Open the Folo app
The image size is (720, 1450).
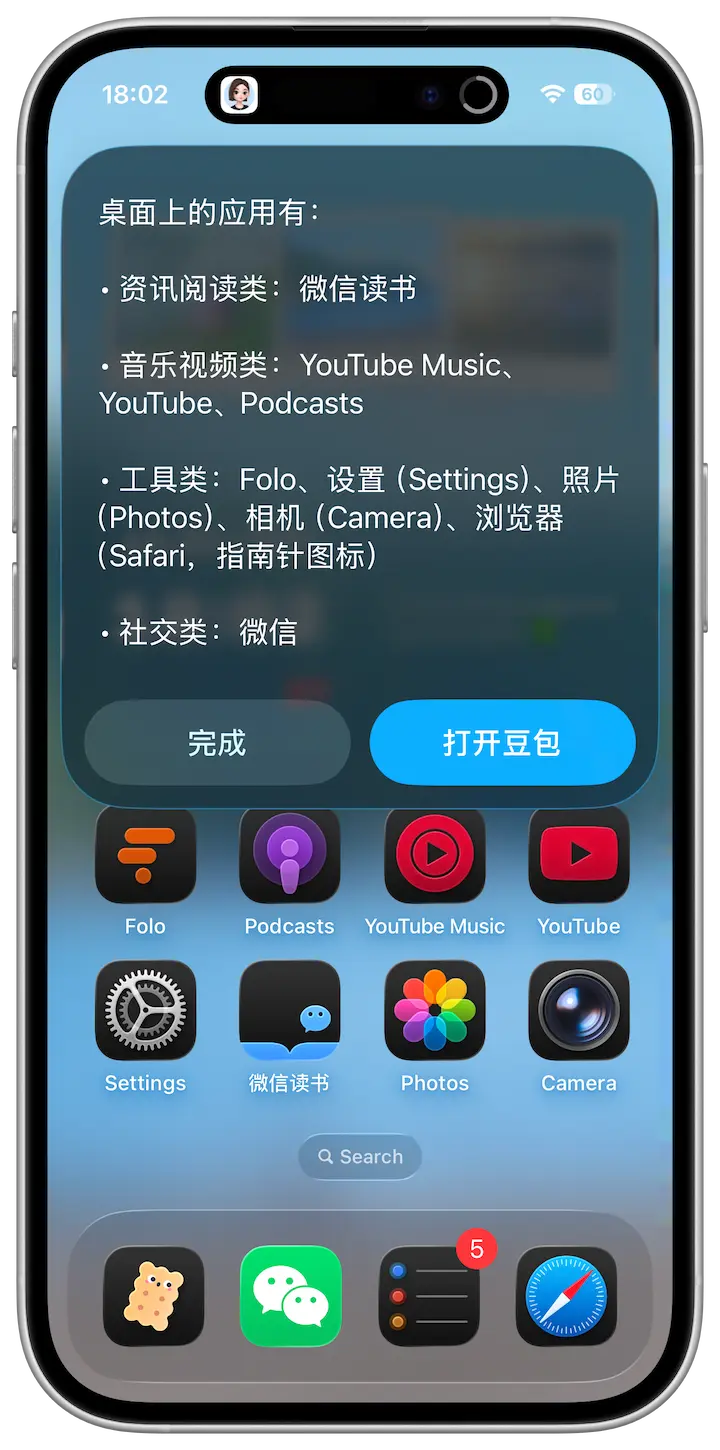145,857
